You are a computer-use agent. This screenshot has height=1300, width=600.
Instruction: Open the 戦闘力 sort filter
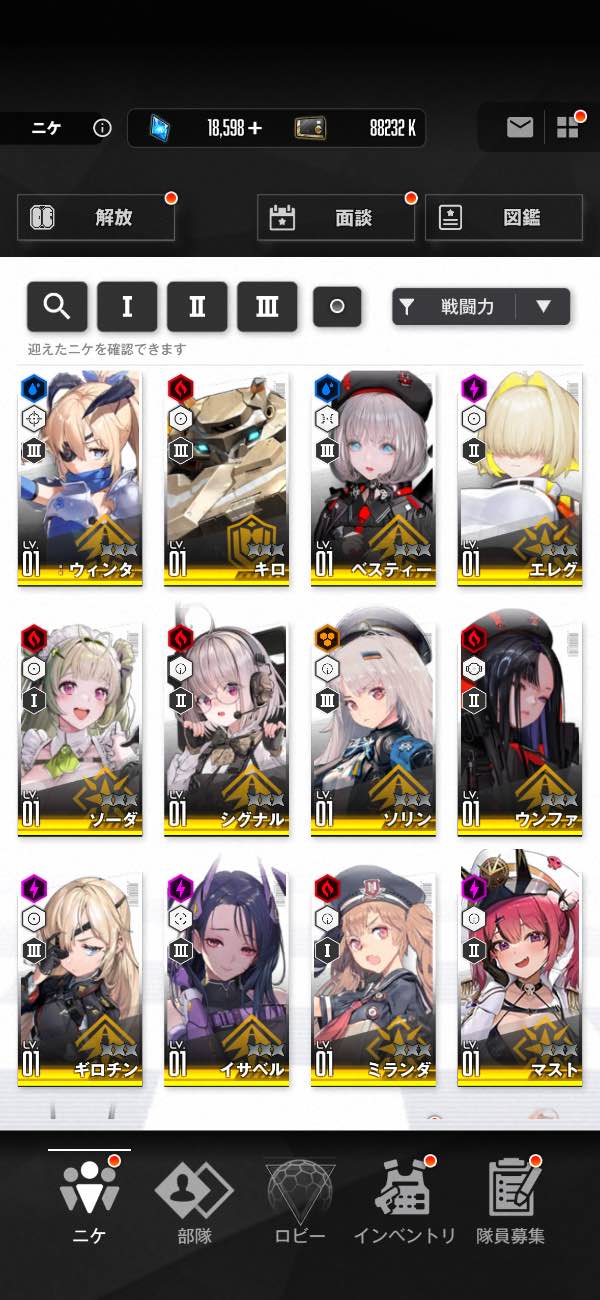pos(455,307)
